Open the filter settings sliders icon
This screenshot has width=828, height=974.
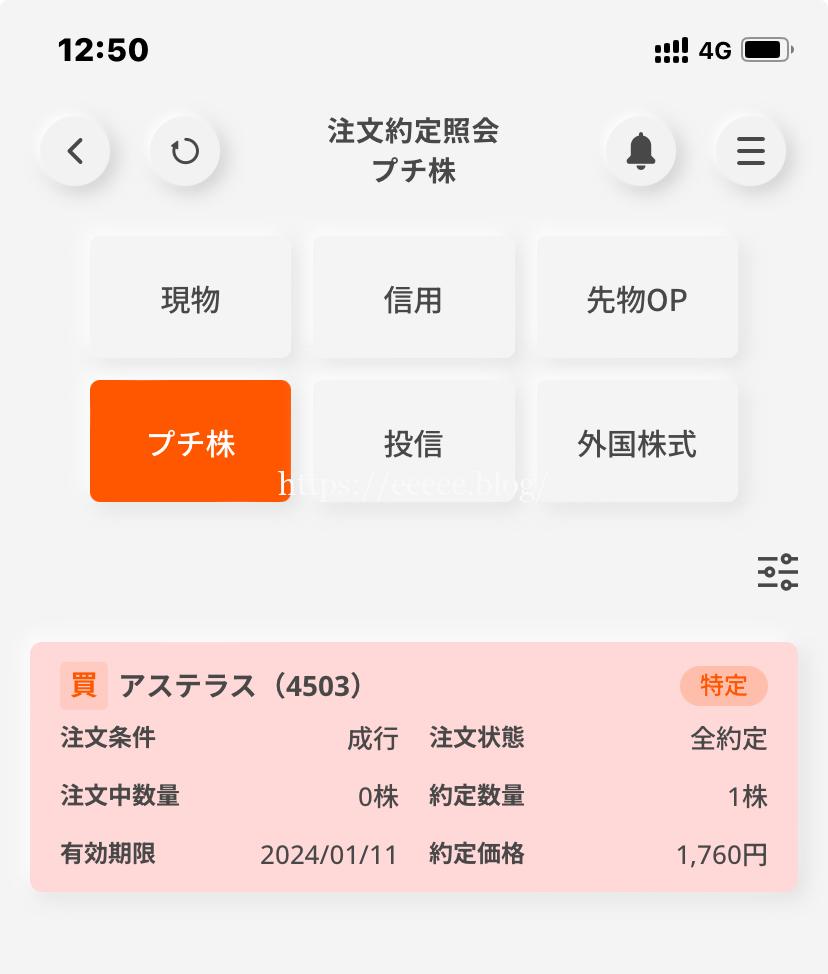point(777,572)
